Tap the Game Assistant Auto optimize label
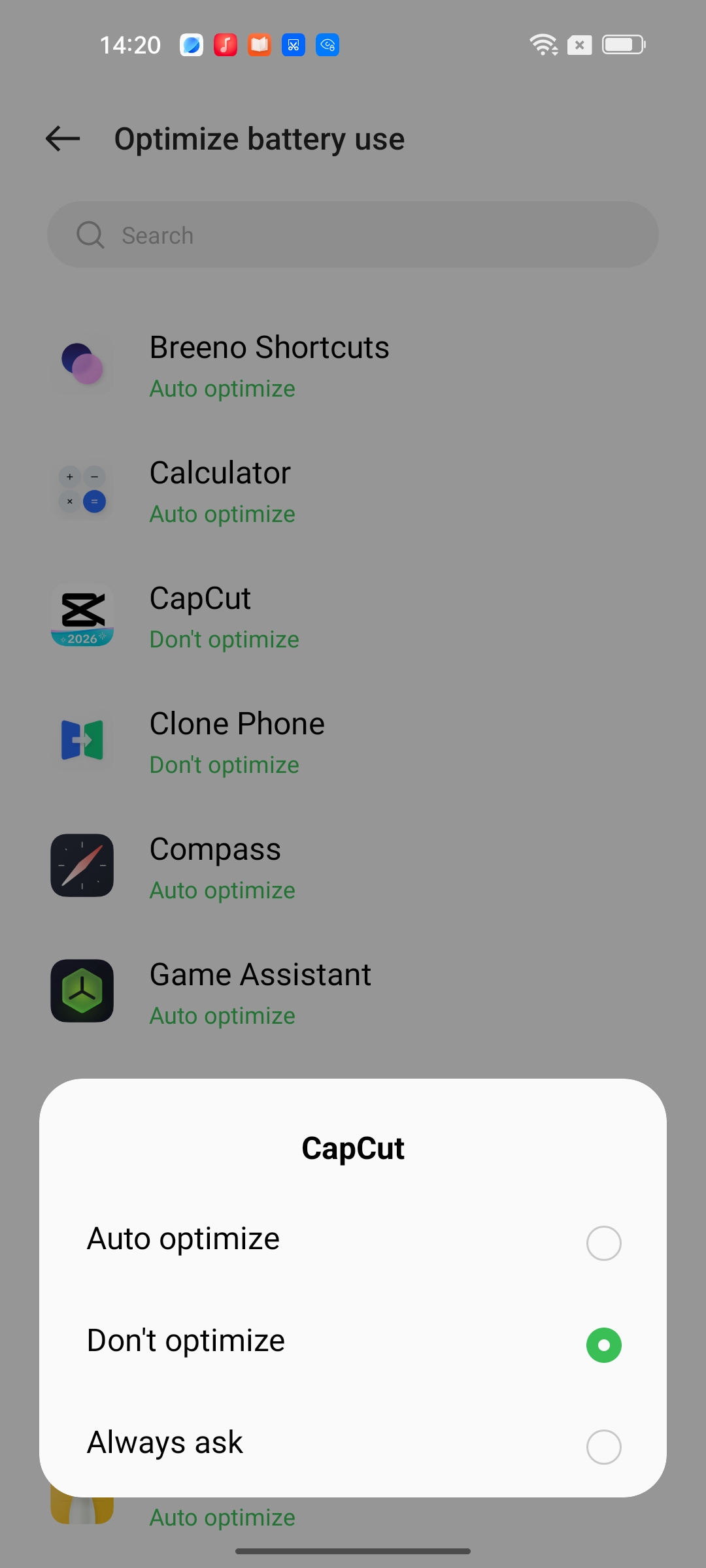This screenshot has height=1568, width=706. click(222, 1015)
